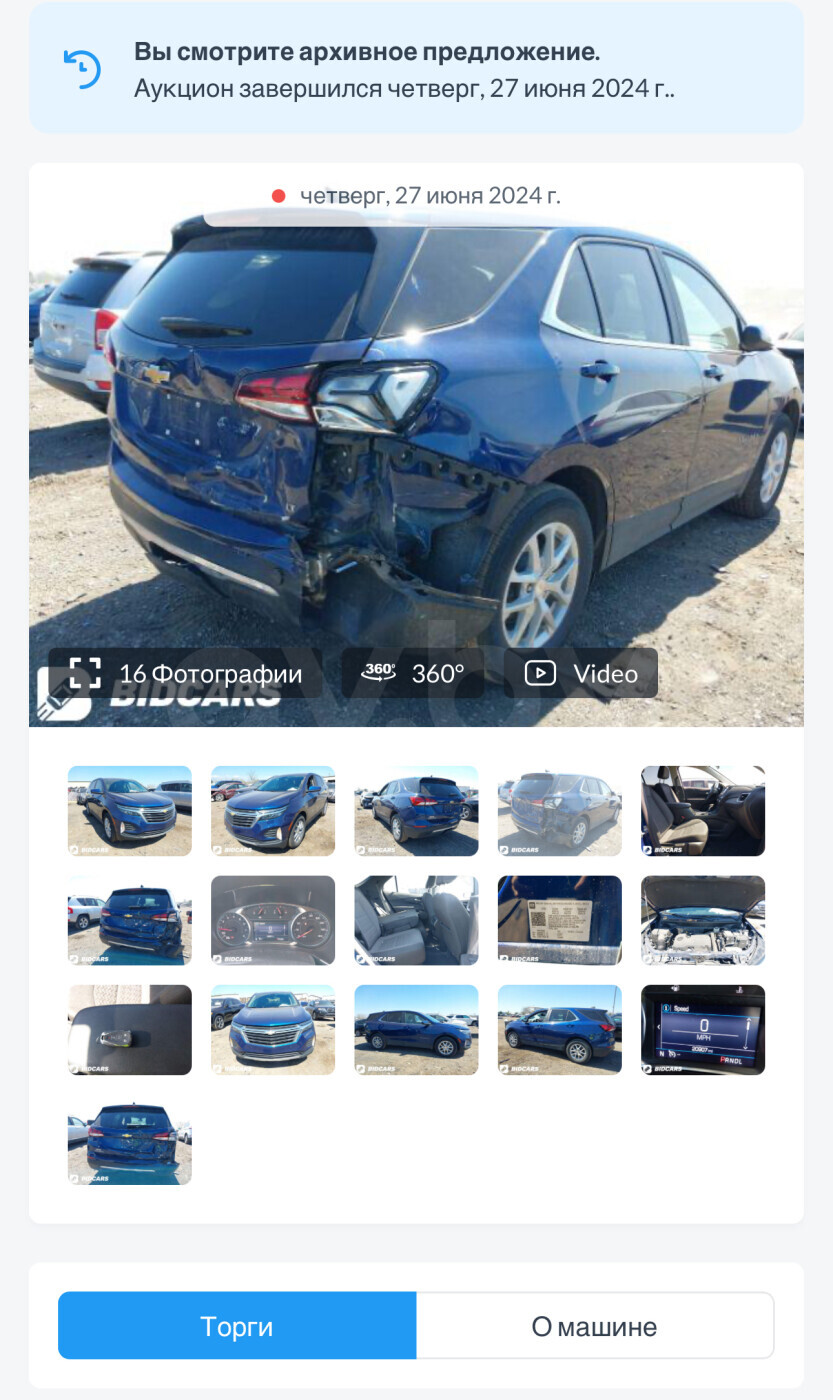Image resolution: width=833 pixels, height=1400 pixels.
Task: View the front seat interior thumbnail
Action: click(x=703, y=811)
